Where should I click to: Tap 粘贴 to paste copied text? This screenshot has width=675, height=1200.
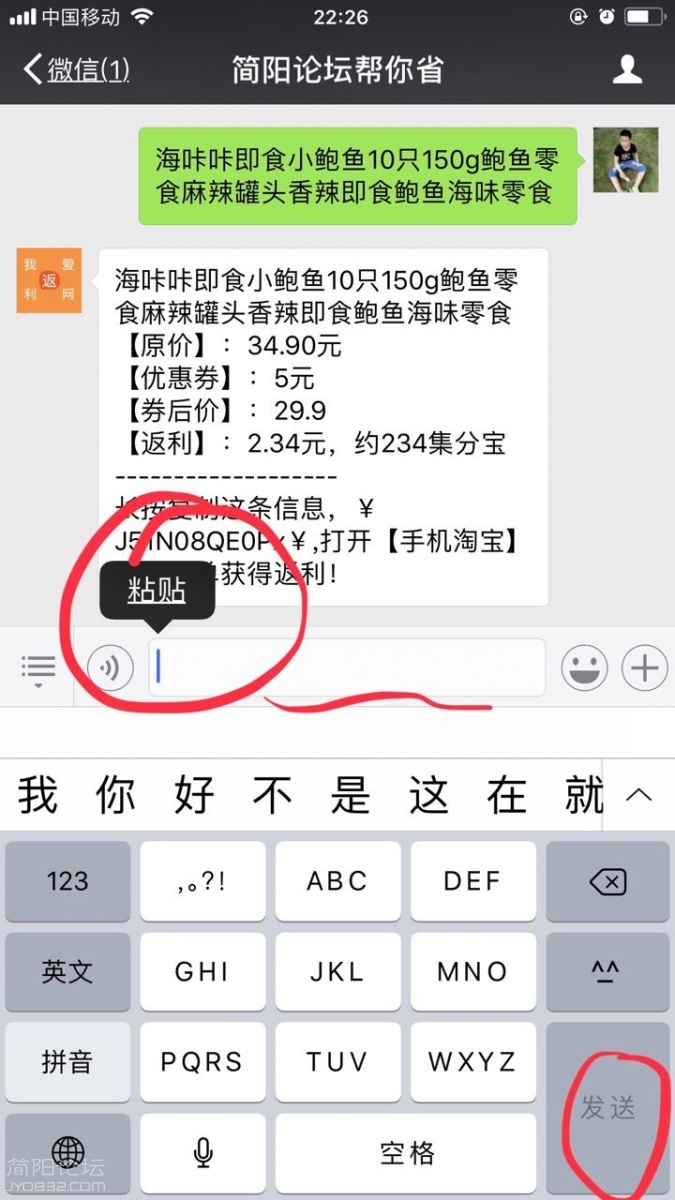pos(157,591)
